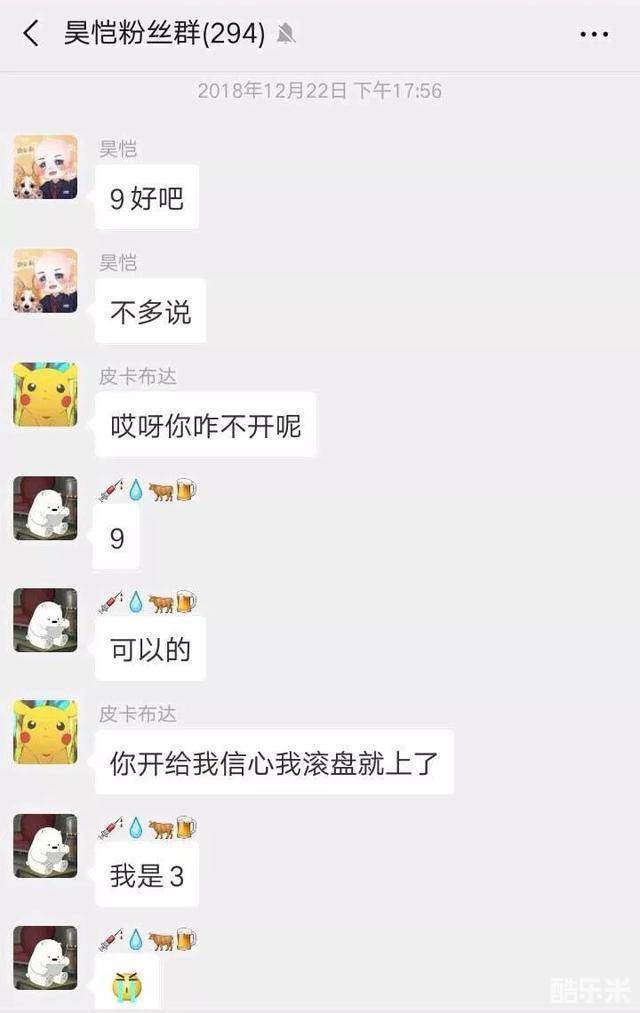This screenshot has width=640, height=1013.
Task: Open the Pikachu avatar beside "你开给我信心我滚盘就上了"
Action: [x=45, y=733]
